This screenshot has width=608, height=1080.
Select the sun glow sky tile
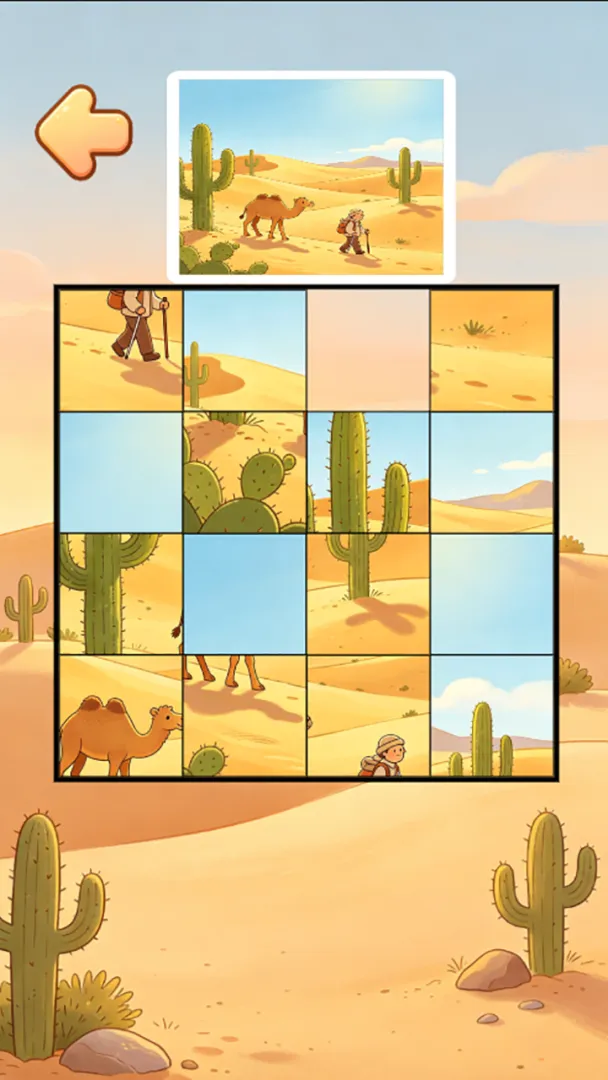point(492,594)
